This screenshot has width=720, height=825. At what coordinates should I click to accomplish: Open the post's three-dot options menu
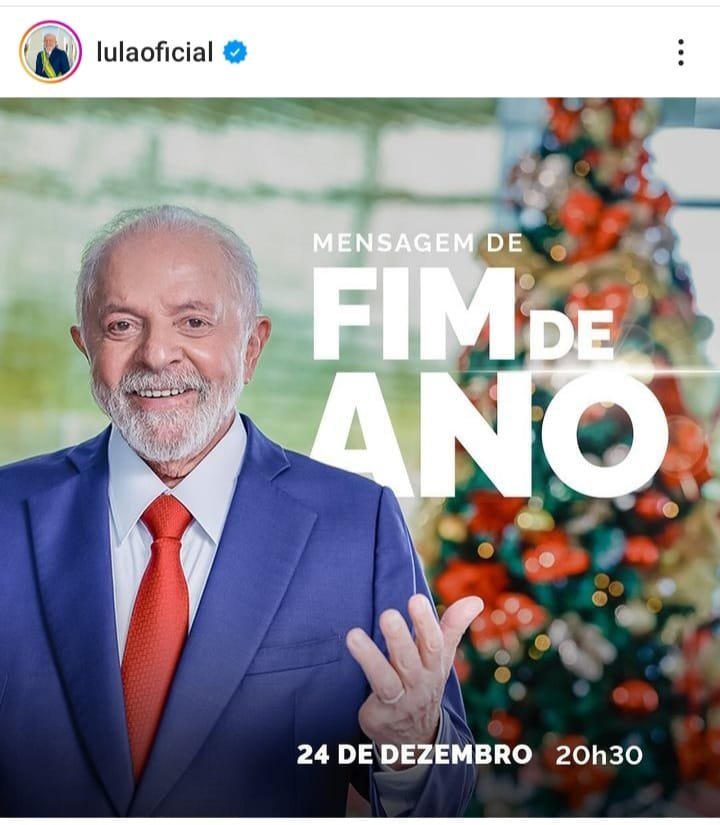[x=680, y=52]
